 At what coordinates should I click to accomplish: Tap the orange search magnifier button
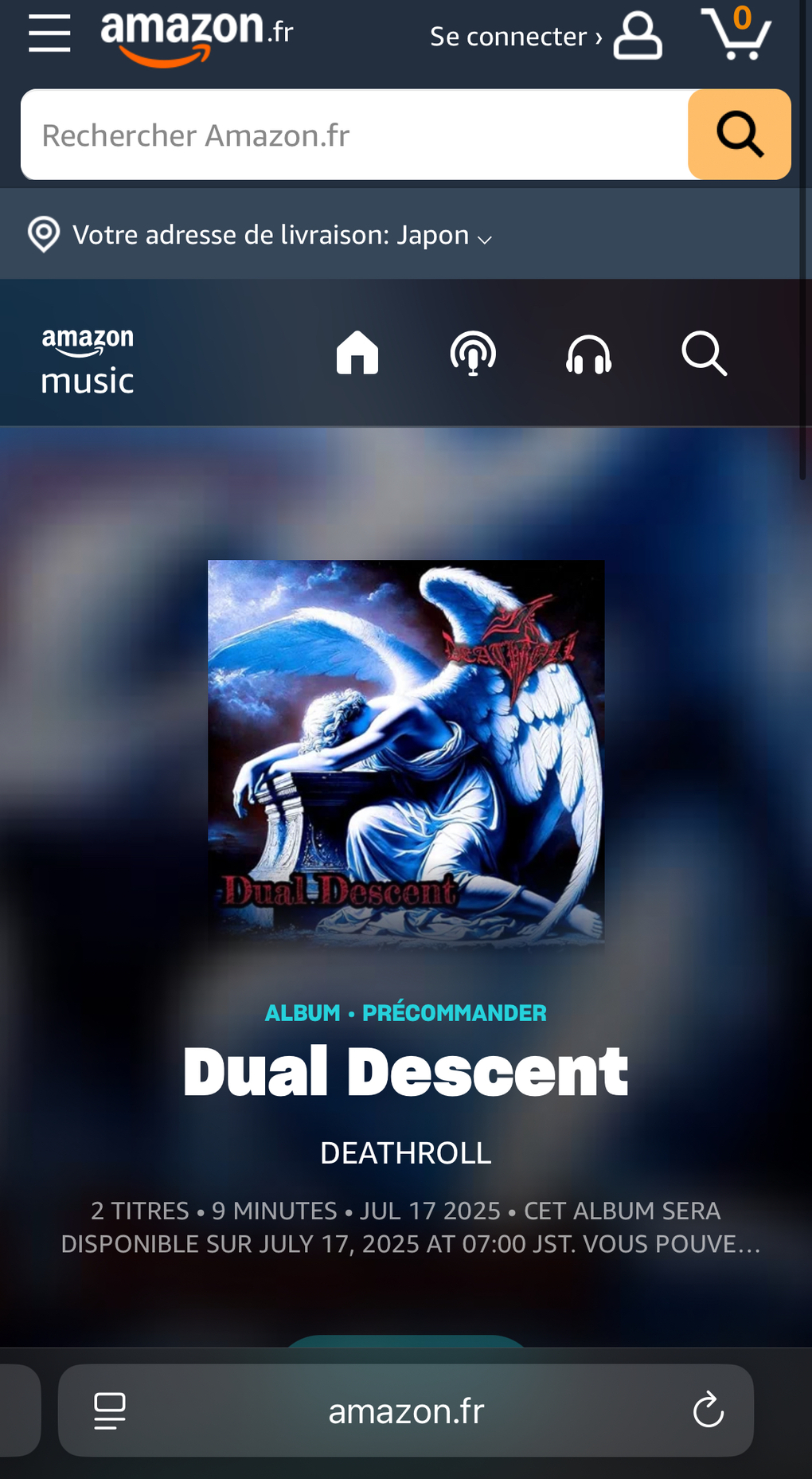[740, 135]
